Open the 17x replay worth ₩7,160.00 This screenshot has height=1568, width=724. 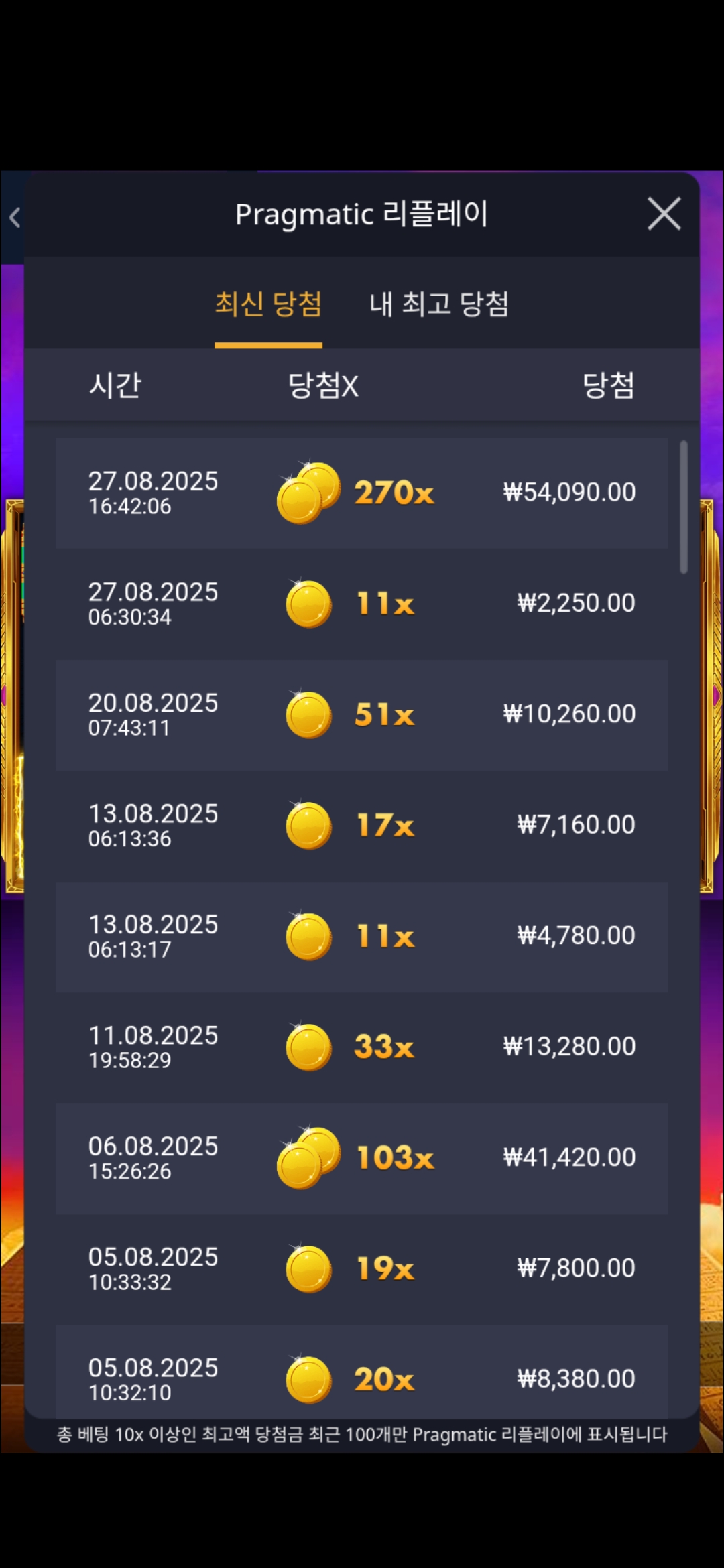tap(362, 825)
